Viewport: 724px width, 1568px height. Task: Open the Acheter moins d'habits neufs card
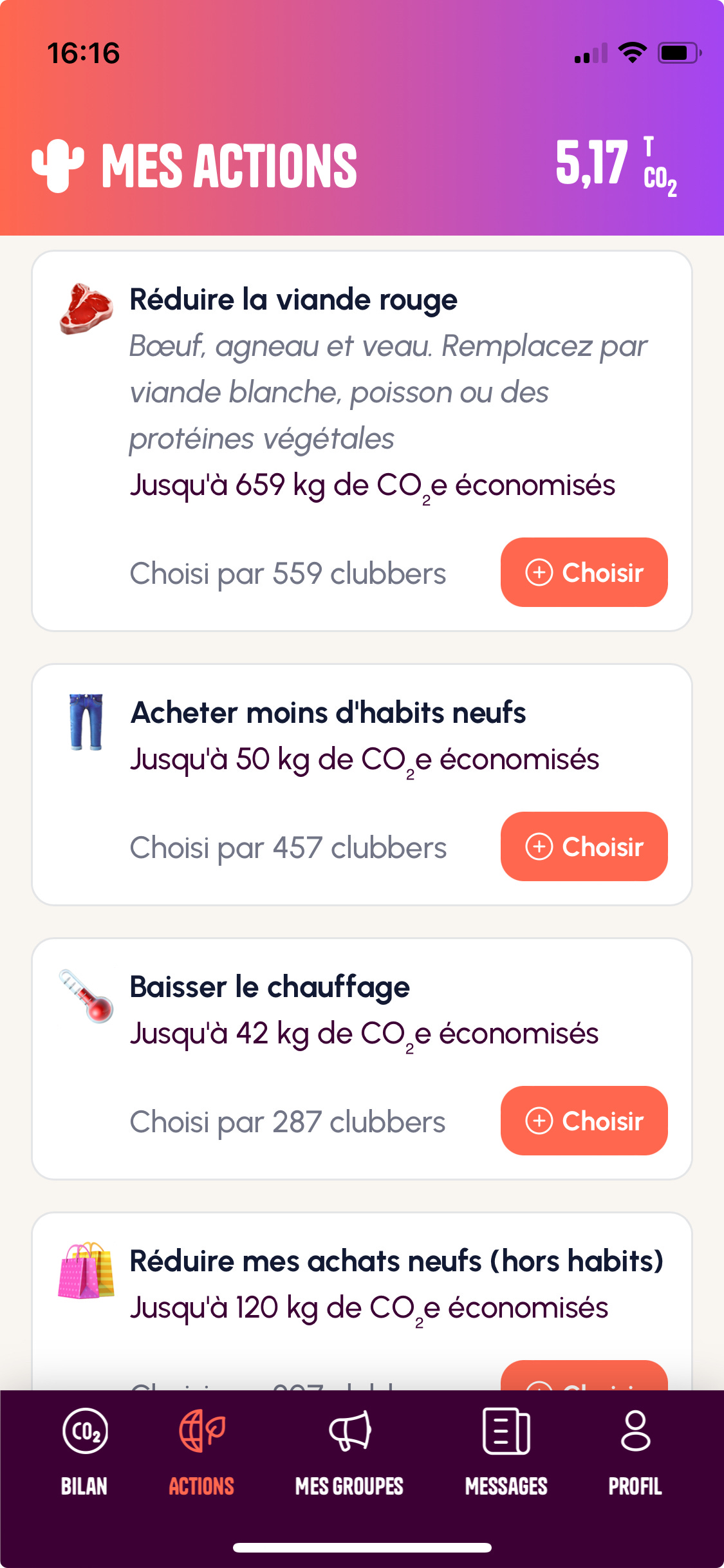pos(362,785)
